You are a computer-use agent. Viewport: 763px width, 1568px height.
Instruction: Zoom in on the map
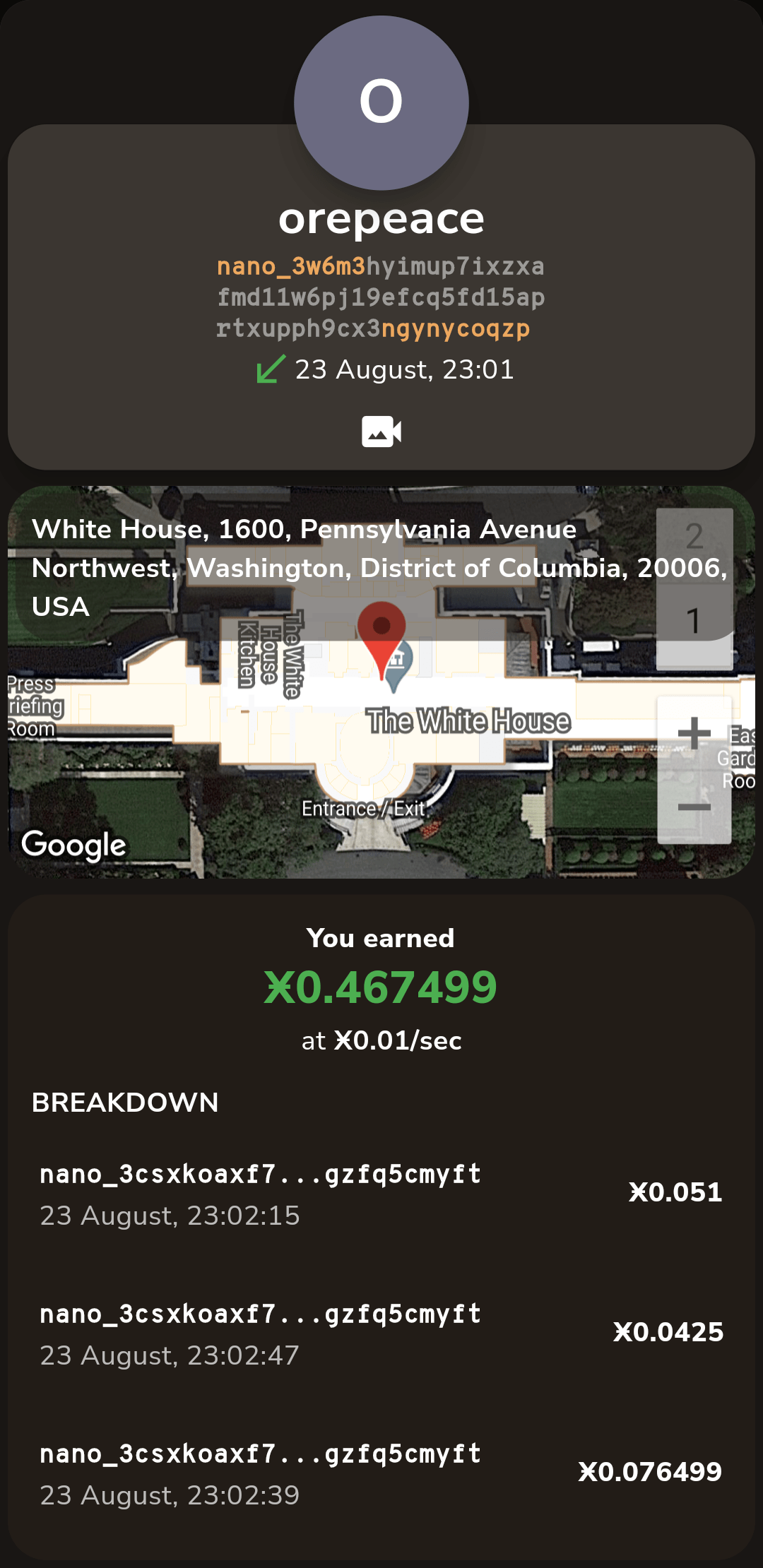click(x=694, y=732)
